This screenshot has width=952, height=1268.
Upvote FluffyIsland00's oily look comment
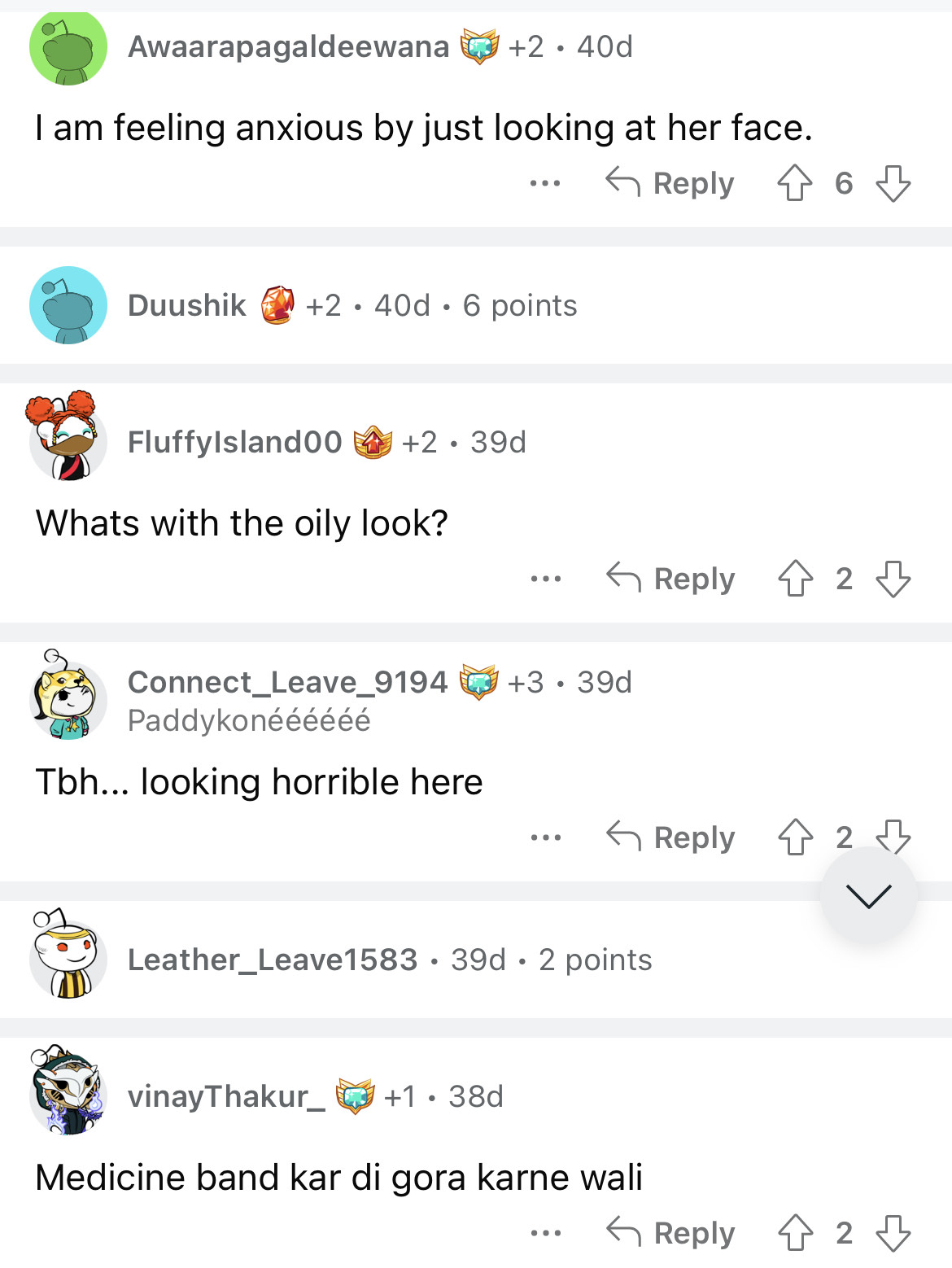(795, 579)
